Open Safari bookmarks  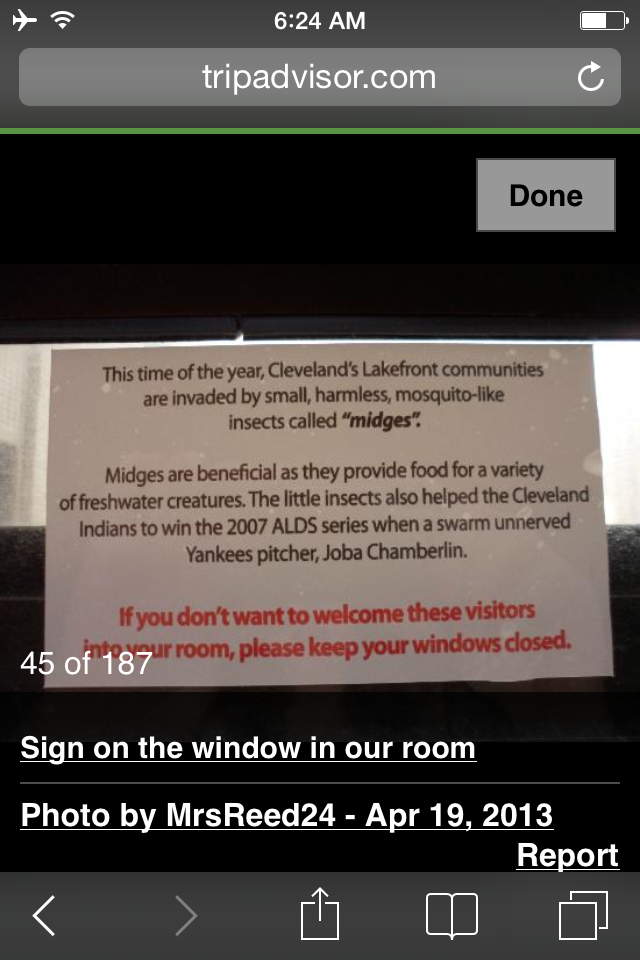(451, 915)
